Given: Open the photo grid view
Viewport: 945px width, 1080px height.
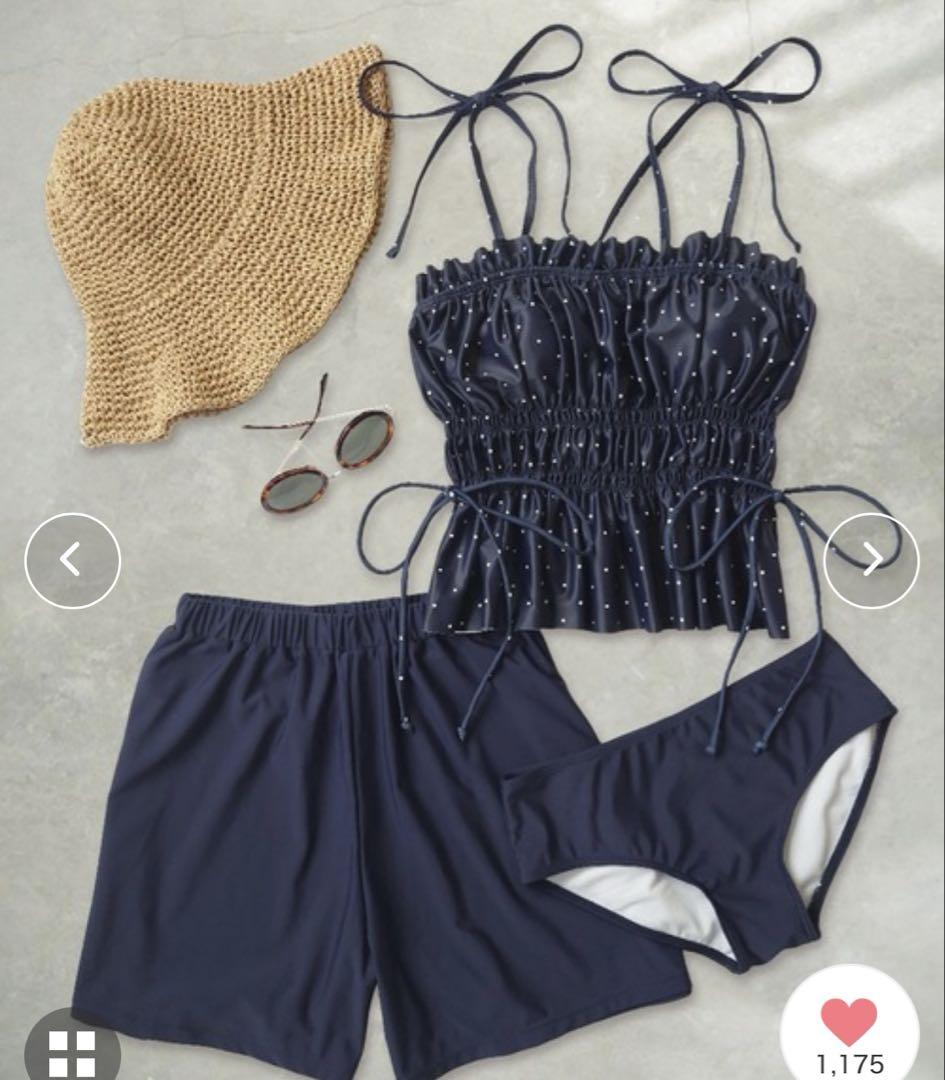Looking at the screenshot, I should tap(72, 1050).
